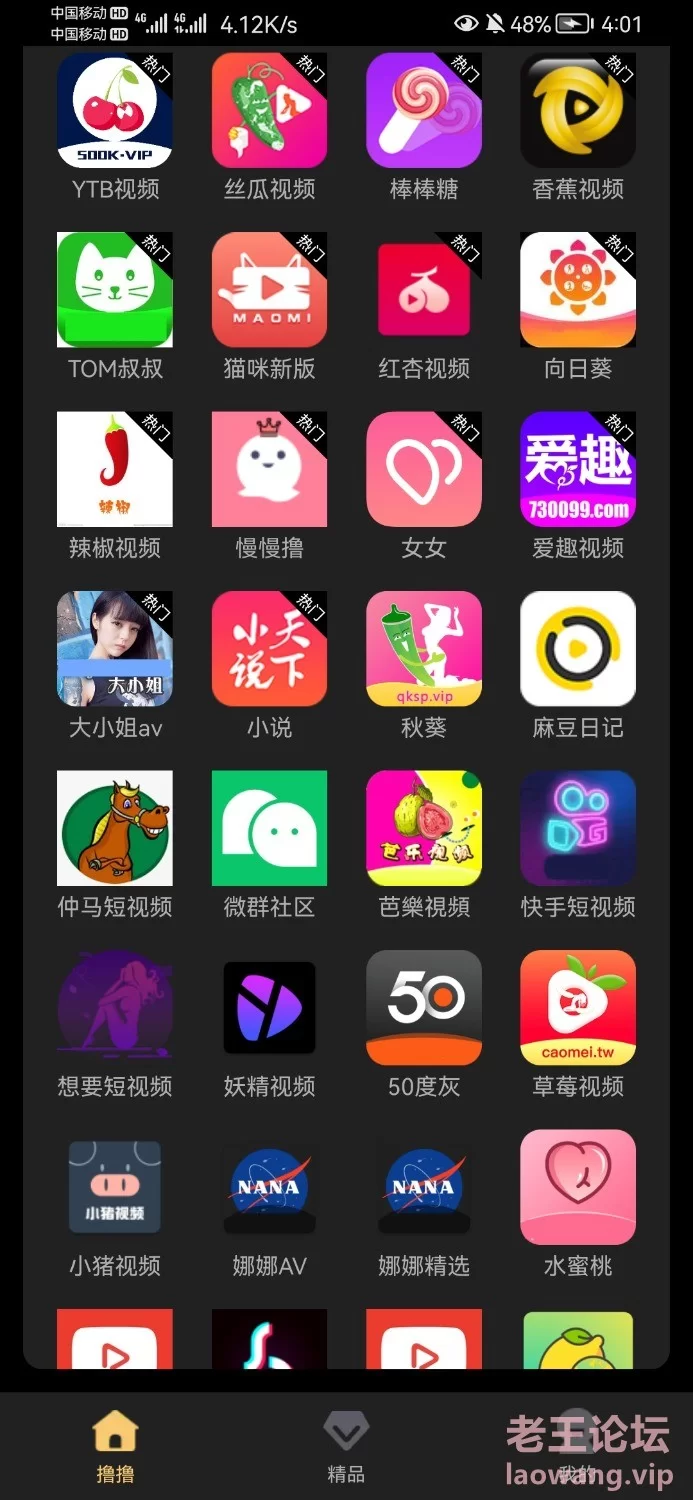Switch to the 精品 tab
The image size is (693, 1500).
click(x=346, y=1446)
